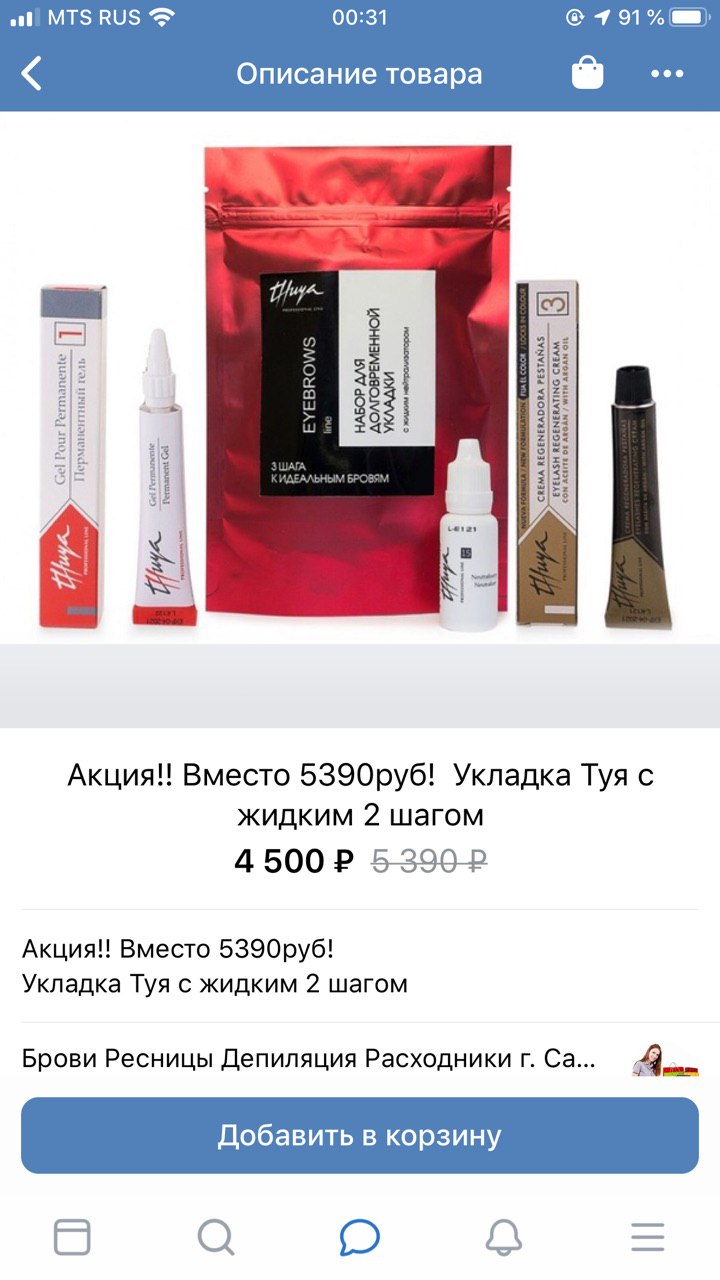Viewport: 720px width, 1280px height.
Task: Open the three-dot overflow menu
Action: pos(667,74)
